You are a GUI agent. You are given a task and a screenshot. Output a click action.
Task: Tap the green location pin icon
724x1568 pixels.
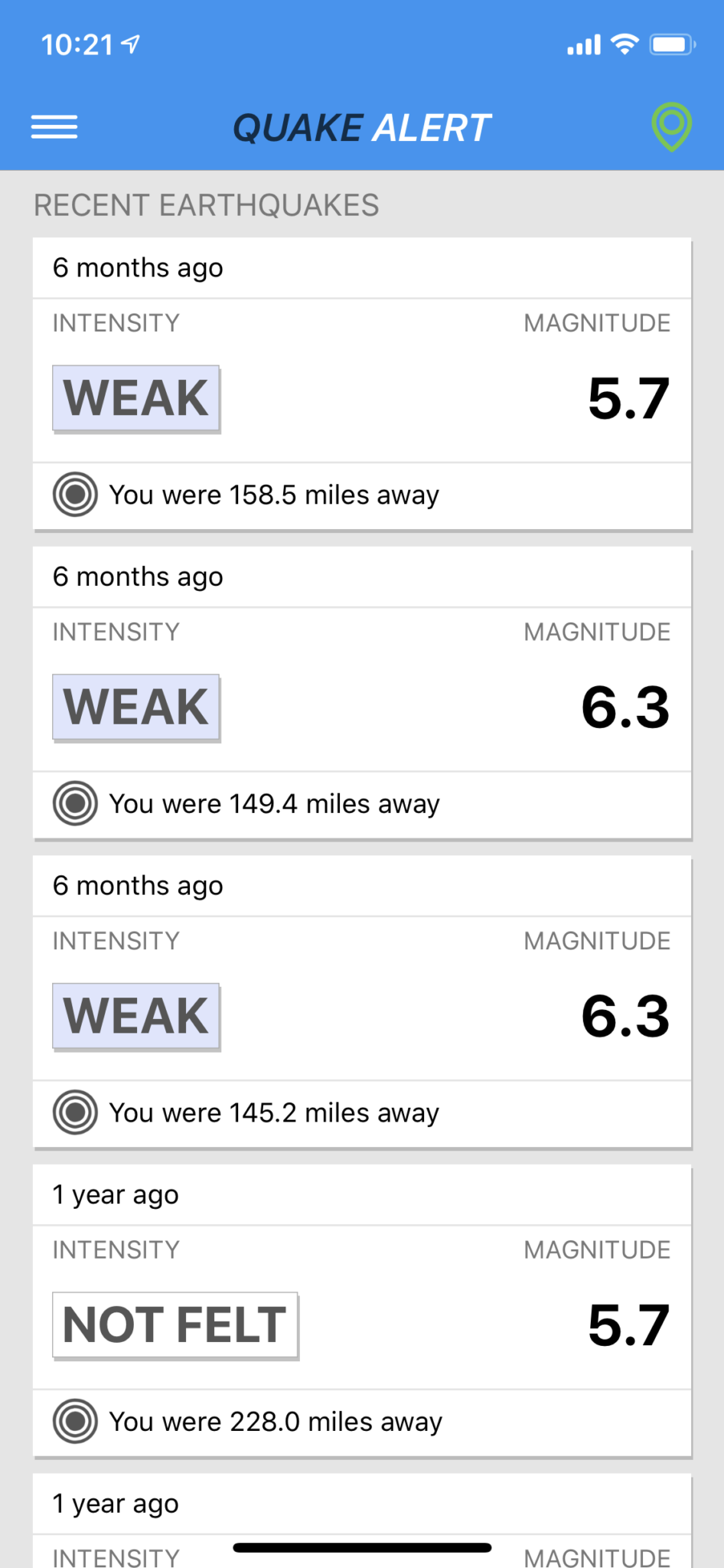pyautogui.click(x=671, y=127)
